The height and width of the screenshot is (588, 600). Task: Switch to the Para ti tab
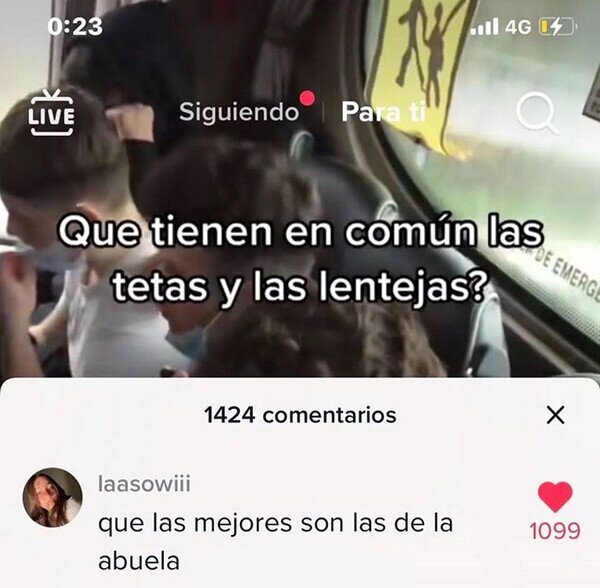pos(383,112)
